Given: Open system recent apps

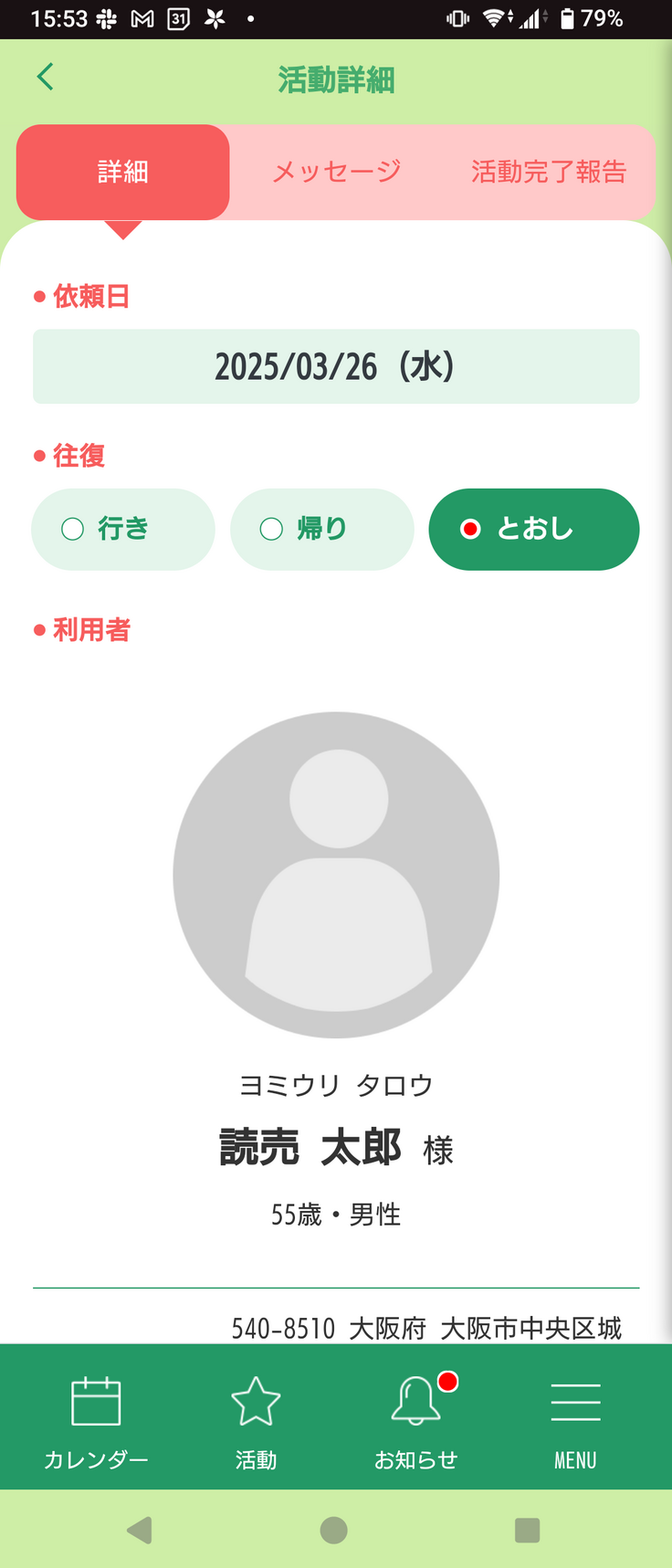Looking at the screenshot, I should 528,1530.
